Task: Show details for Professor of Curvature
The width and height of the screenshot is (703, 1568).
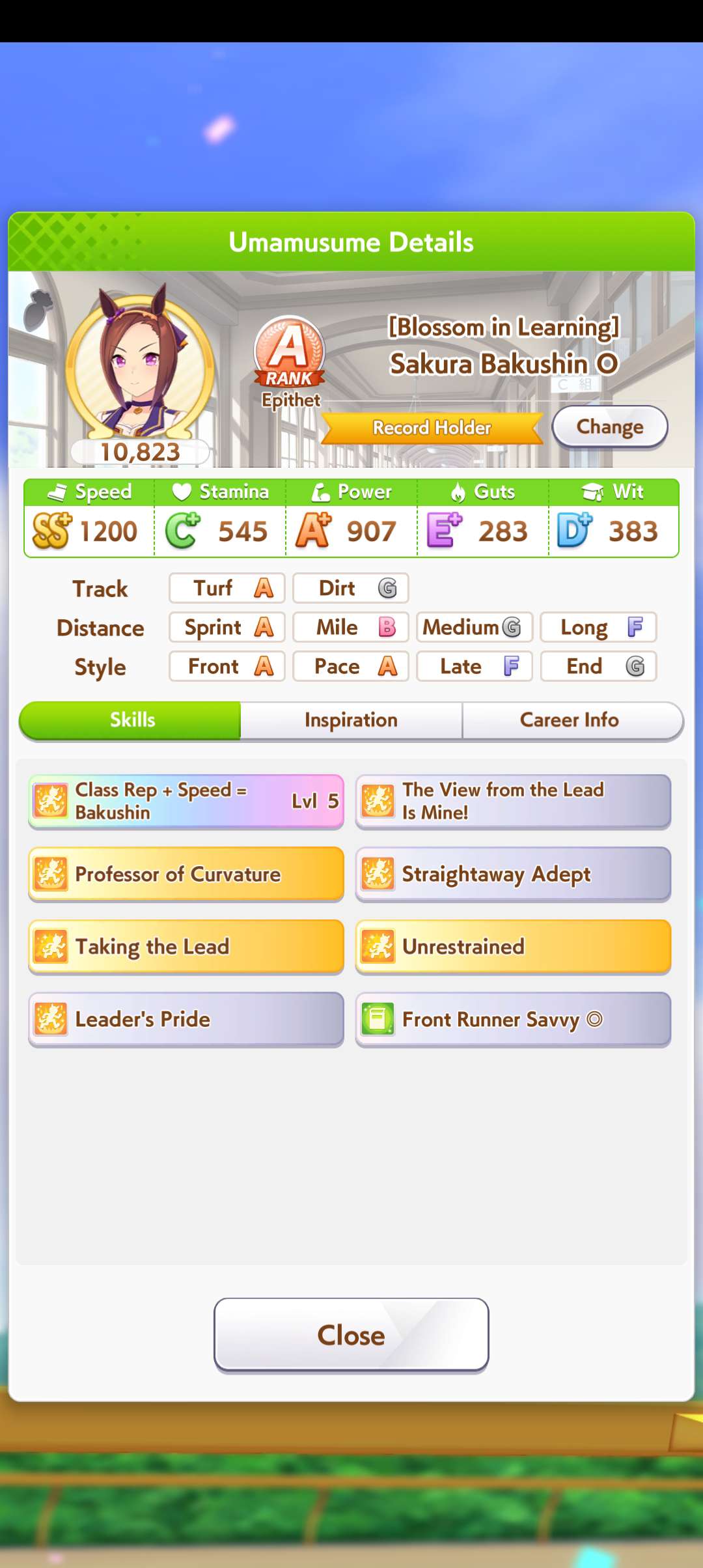Action: pyautogui.click(x=186, y=874)
